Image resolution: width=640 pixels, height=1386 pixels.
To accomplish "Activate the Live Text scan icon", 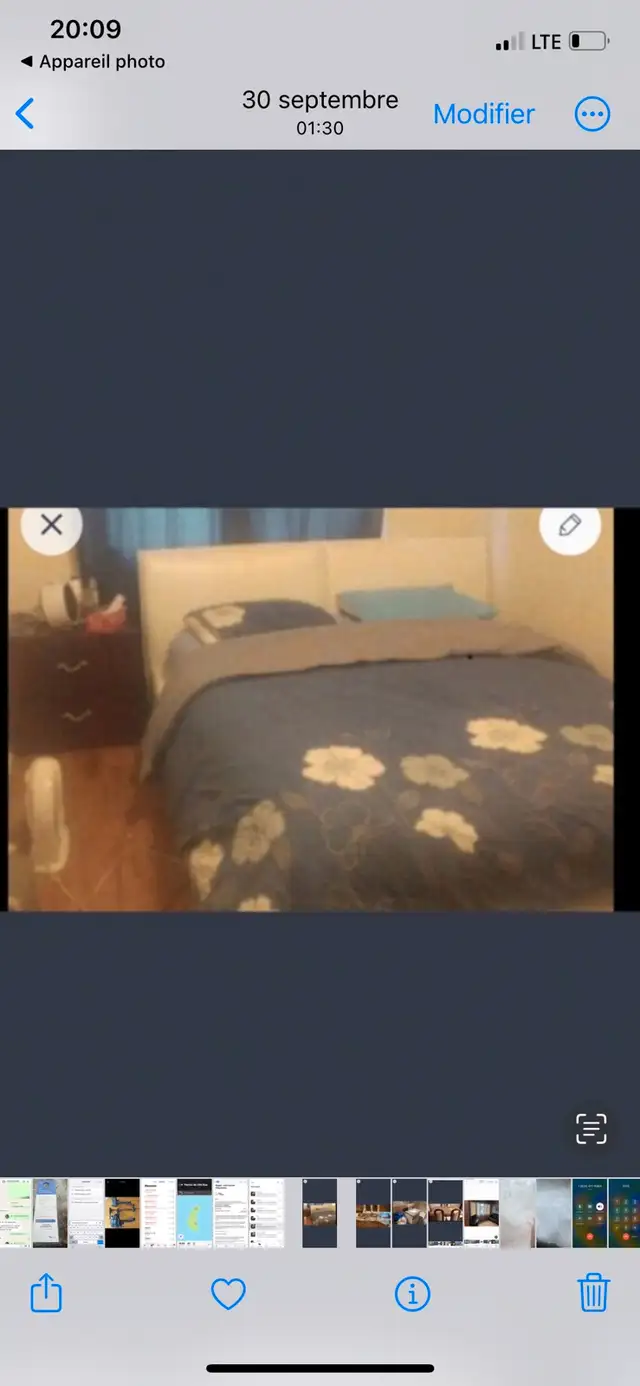I will (592, 1128).
